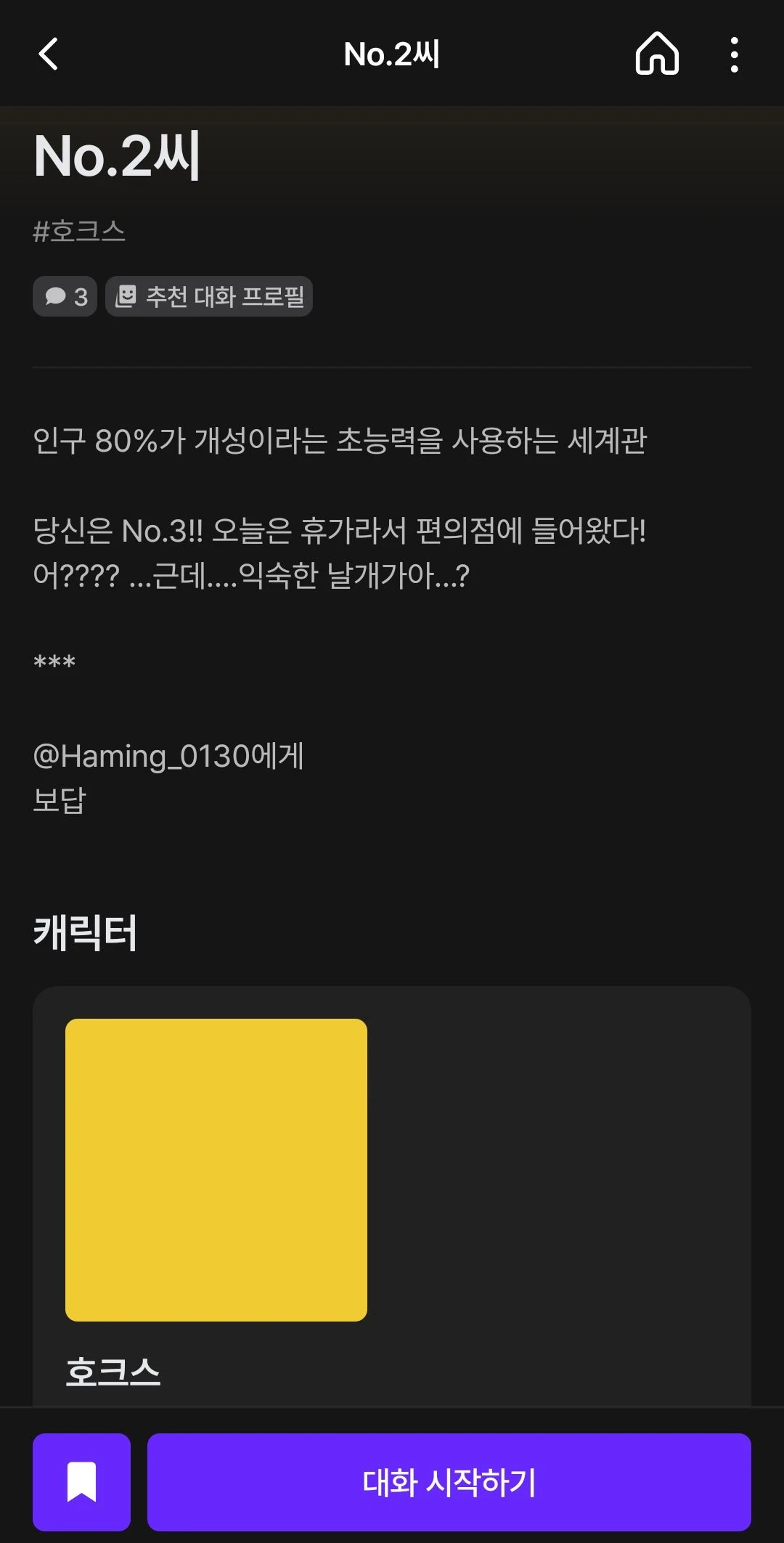Open the three-dot overflow menu
The image size is (784, 1543).
pos(734,54)
